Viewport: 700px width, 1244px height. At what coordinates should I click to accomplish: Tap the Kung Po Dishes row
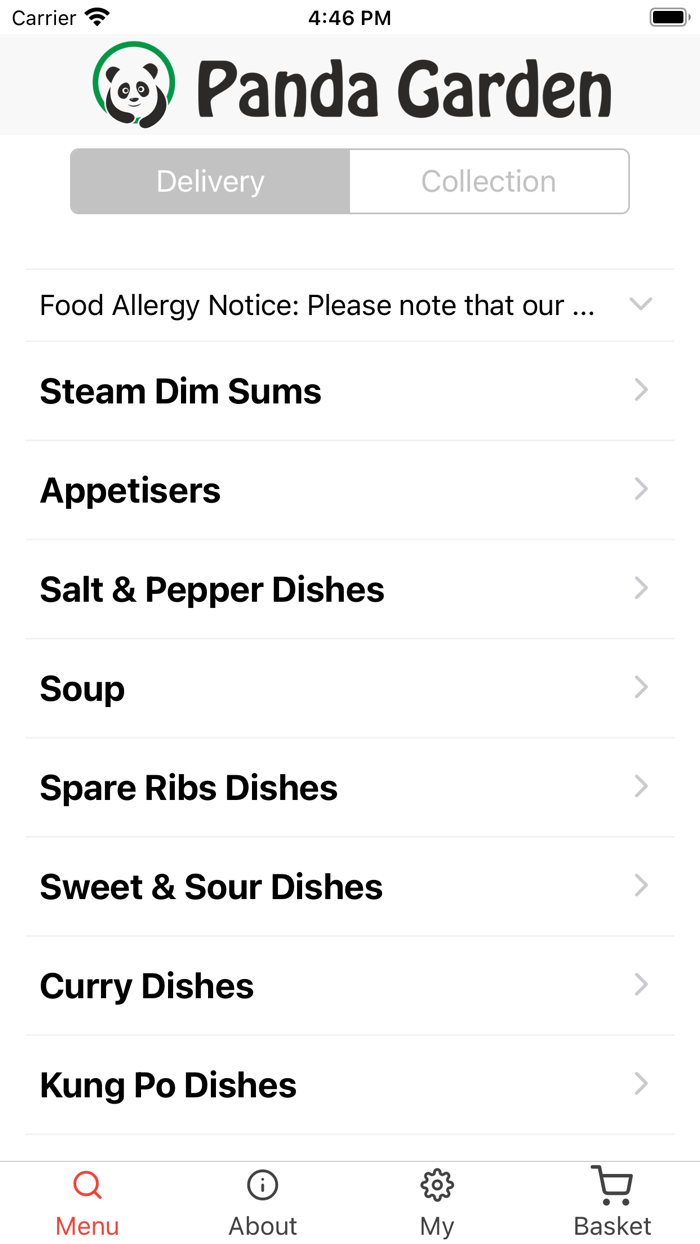[349, 1084]
